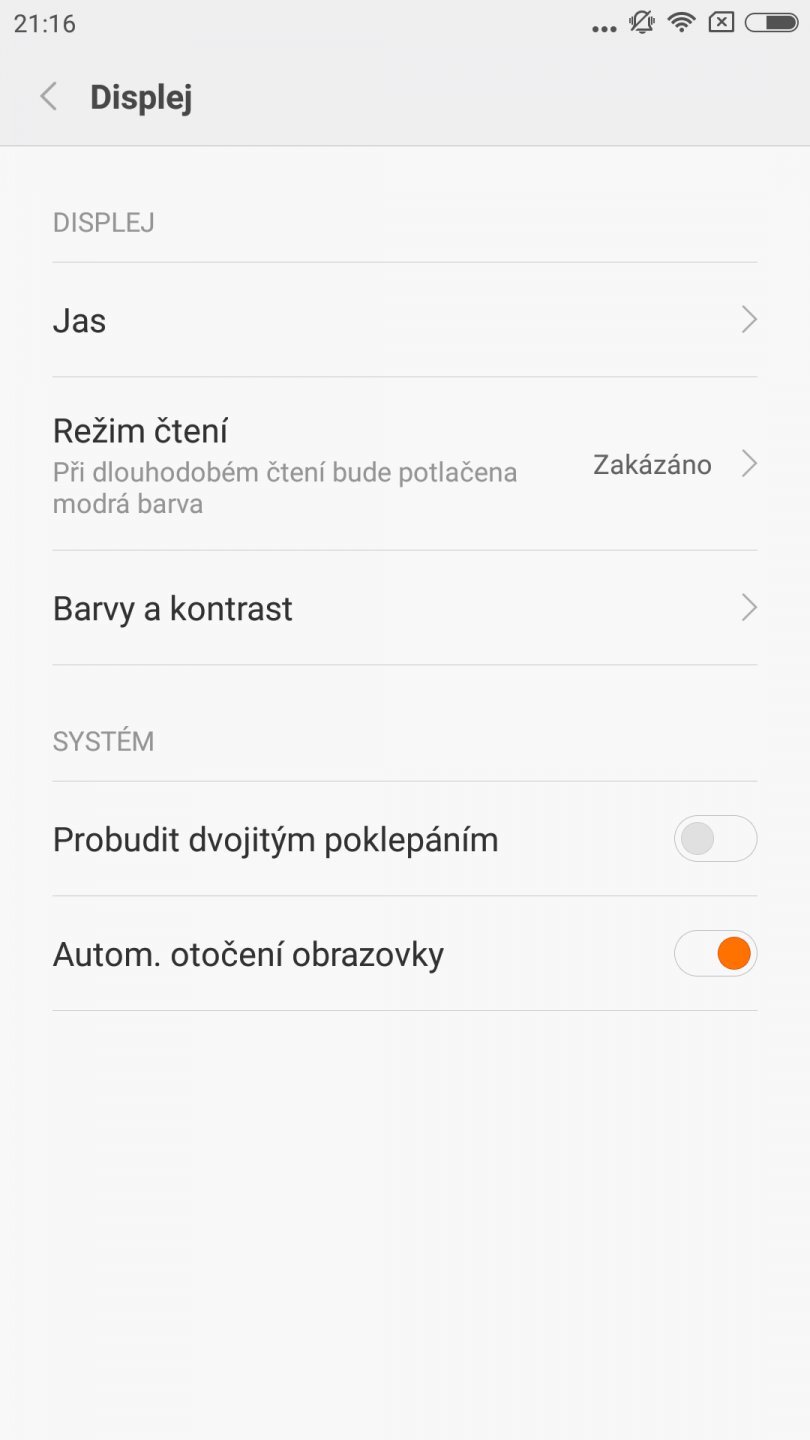Click the Zakázáno status label

click(x=652, y=464)
